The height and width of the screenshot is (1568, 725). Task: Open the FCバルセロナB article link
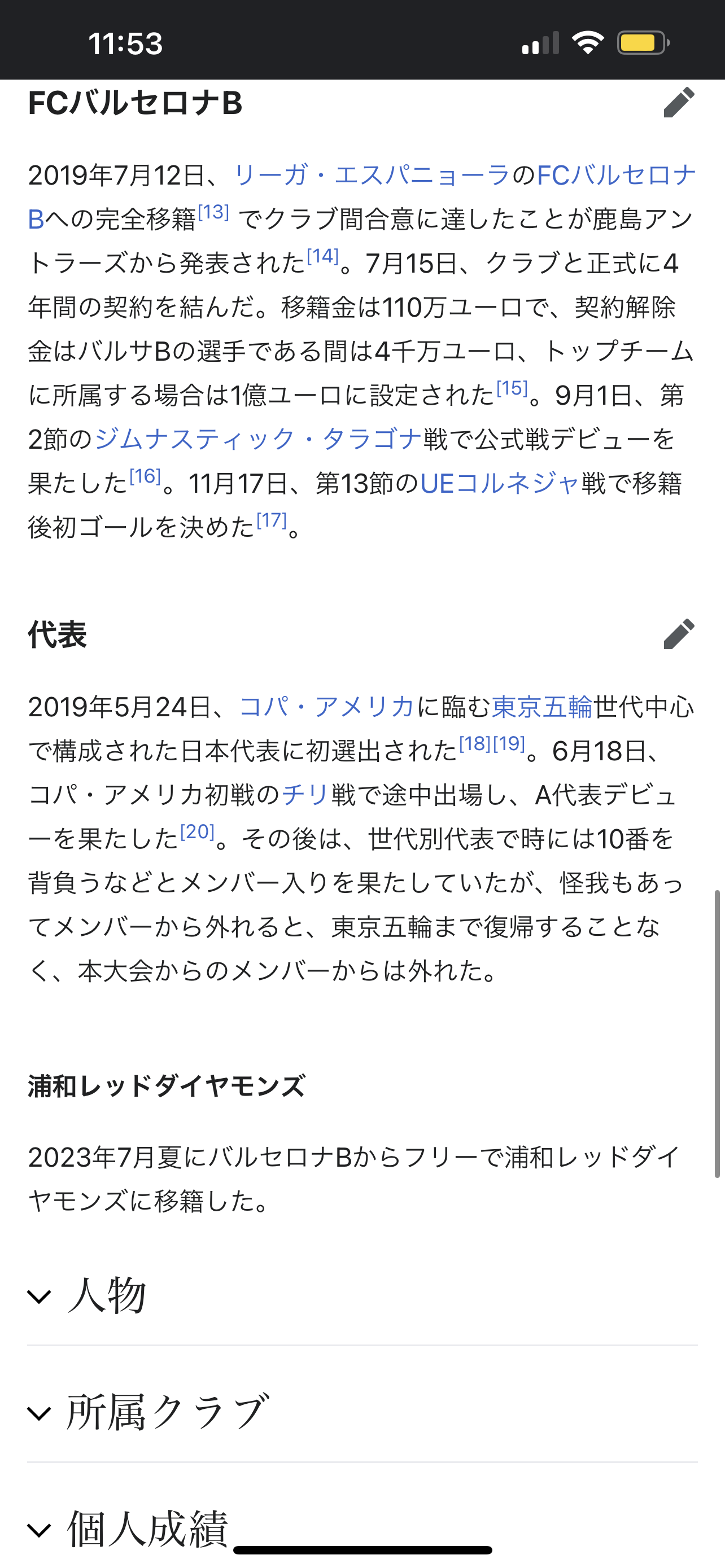[x=615, y=176]
